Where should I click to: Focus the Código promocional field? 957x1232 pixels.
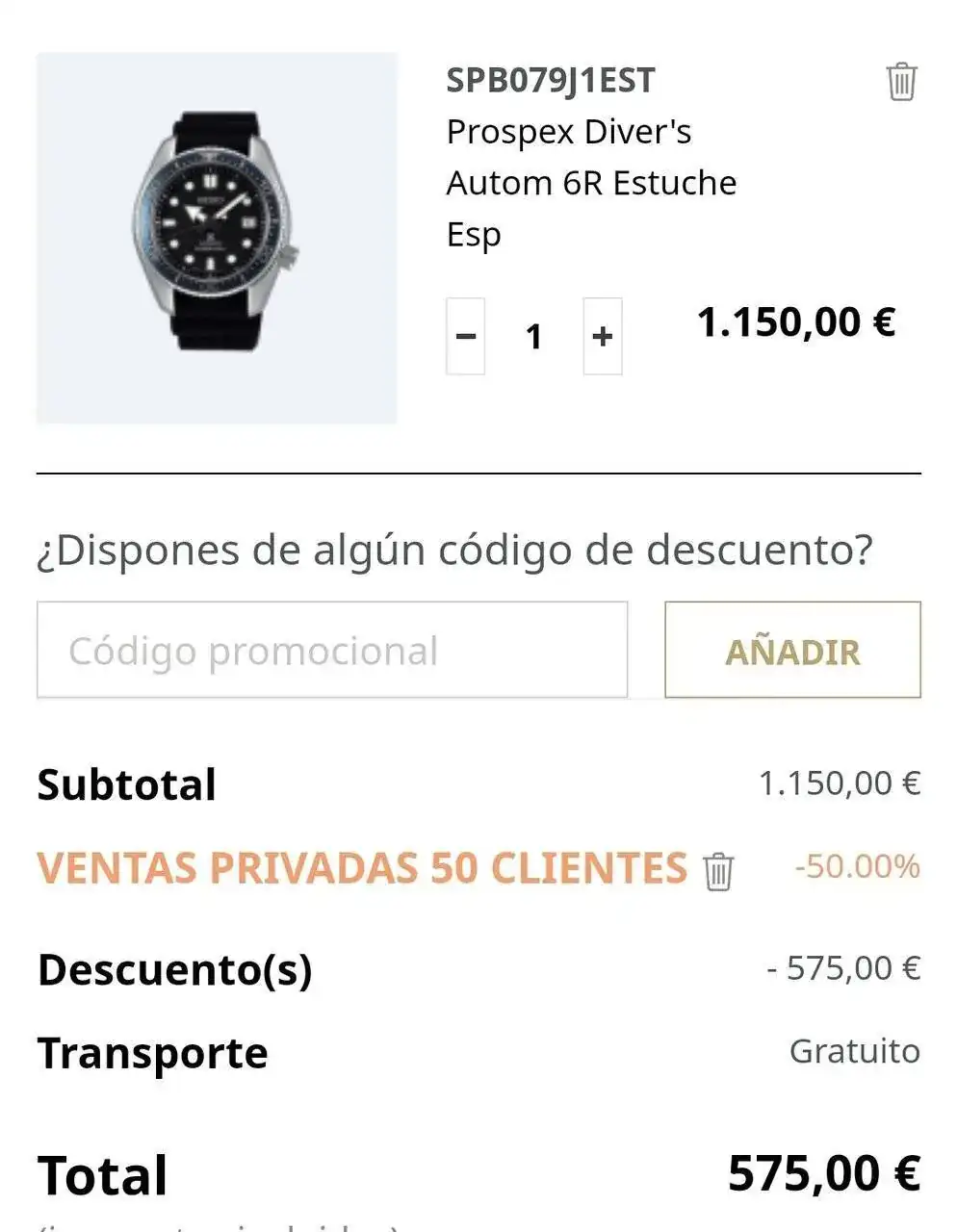click(x=332, y=650)
